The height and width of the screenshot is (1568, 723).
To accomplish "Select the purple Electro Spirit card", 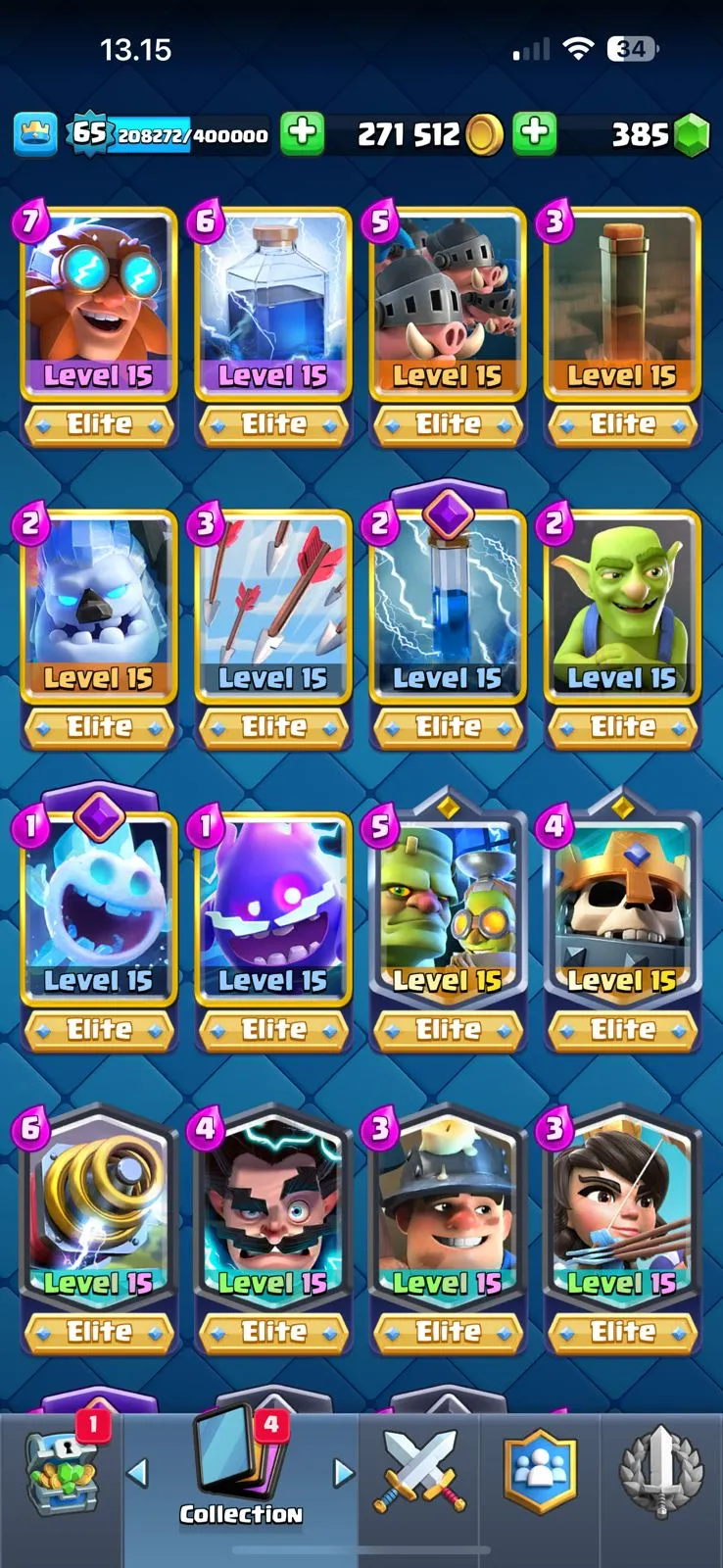I will click(272, 909).
